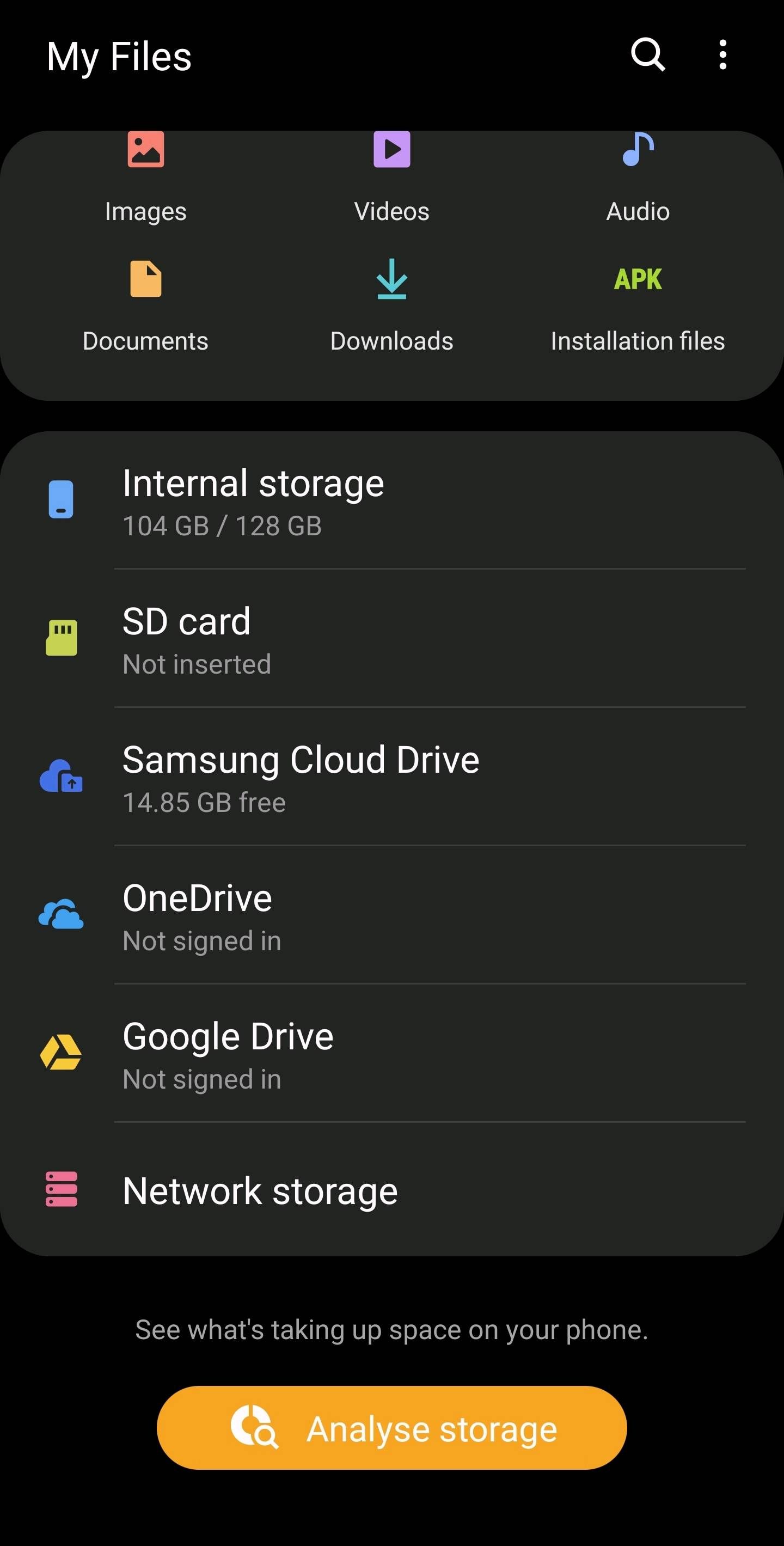Open the Google Drive row
Viewport: 784px width, 1546px height.
pyautogui.click(x=391, y=1053)
